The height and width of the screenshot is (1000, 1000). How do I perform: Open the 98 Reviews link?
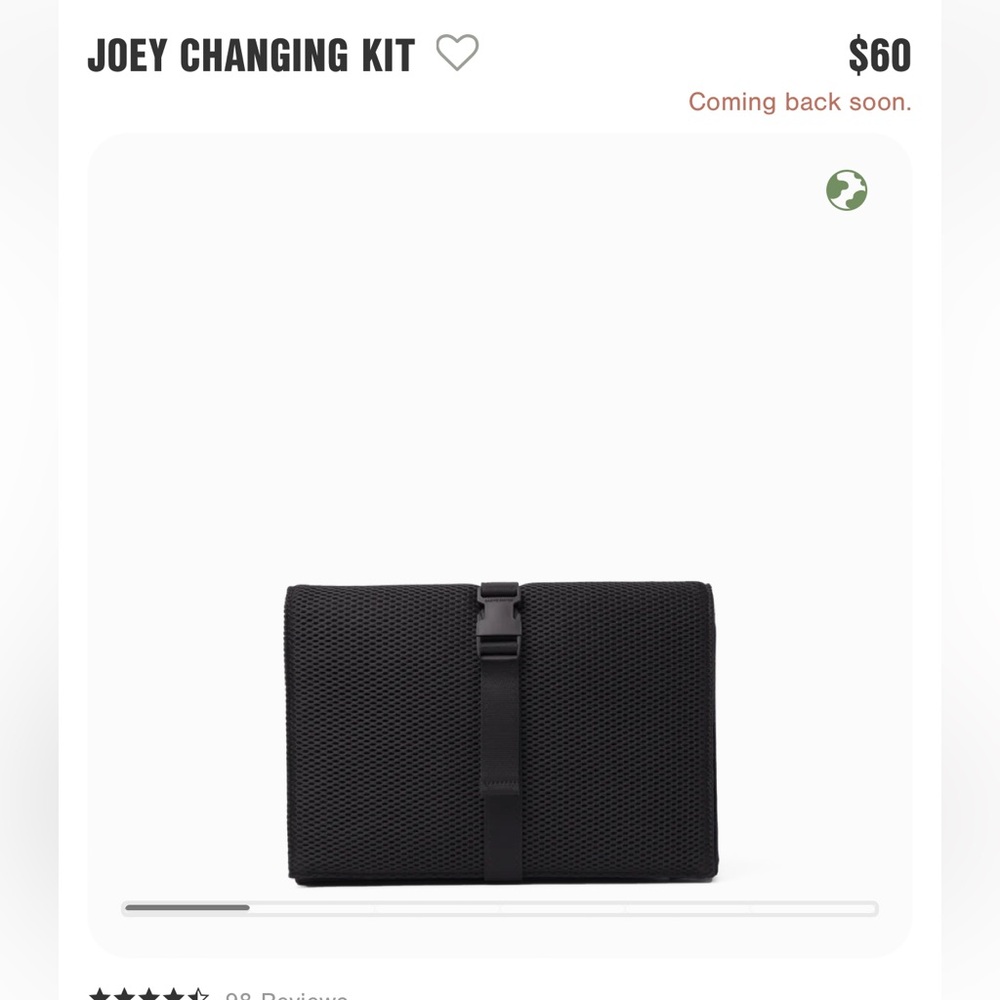pyautogui.click(x=286, y=995)
